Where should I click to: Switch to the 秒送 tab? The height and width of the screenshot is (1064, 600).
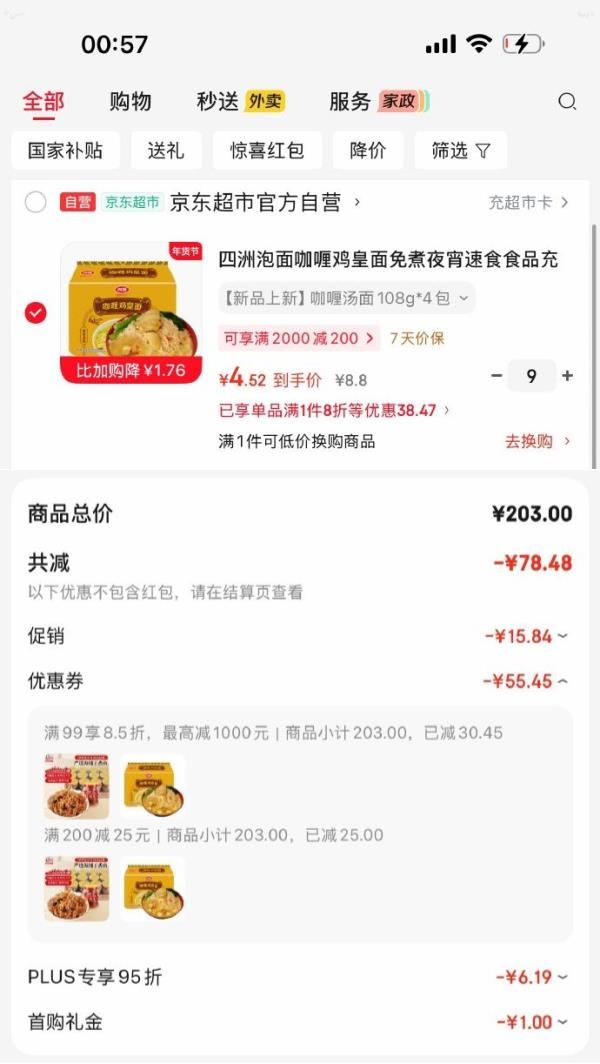240,101
